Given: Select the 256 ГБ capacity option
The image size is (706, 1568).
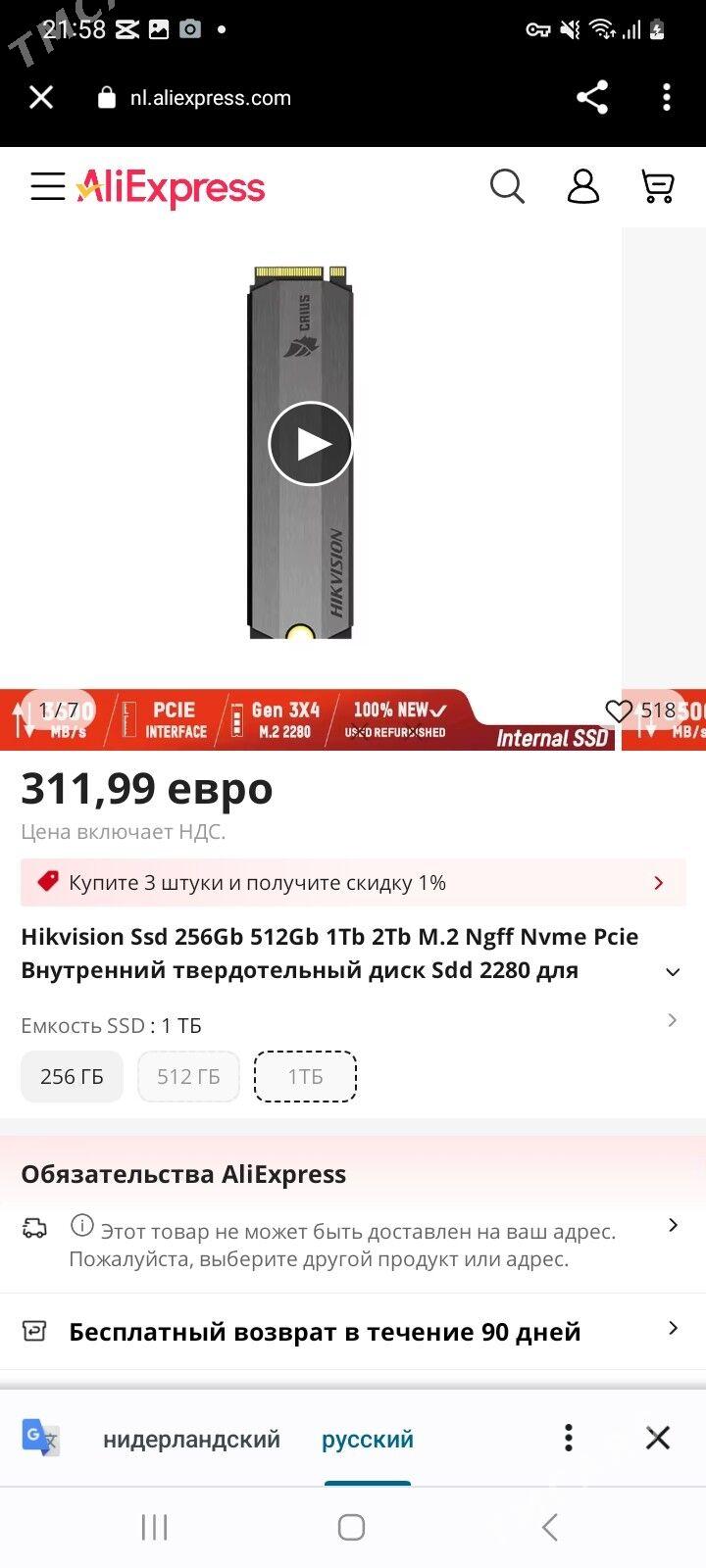Looking at the screenshot, I should [x=72, y=1077].
